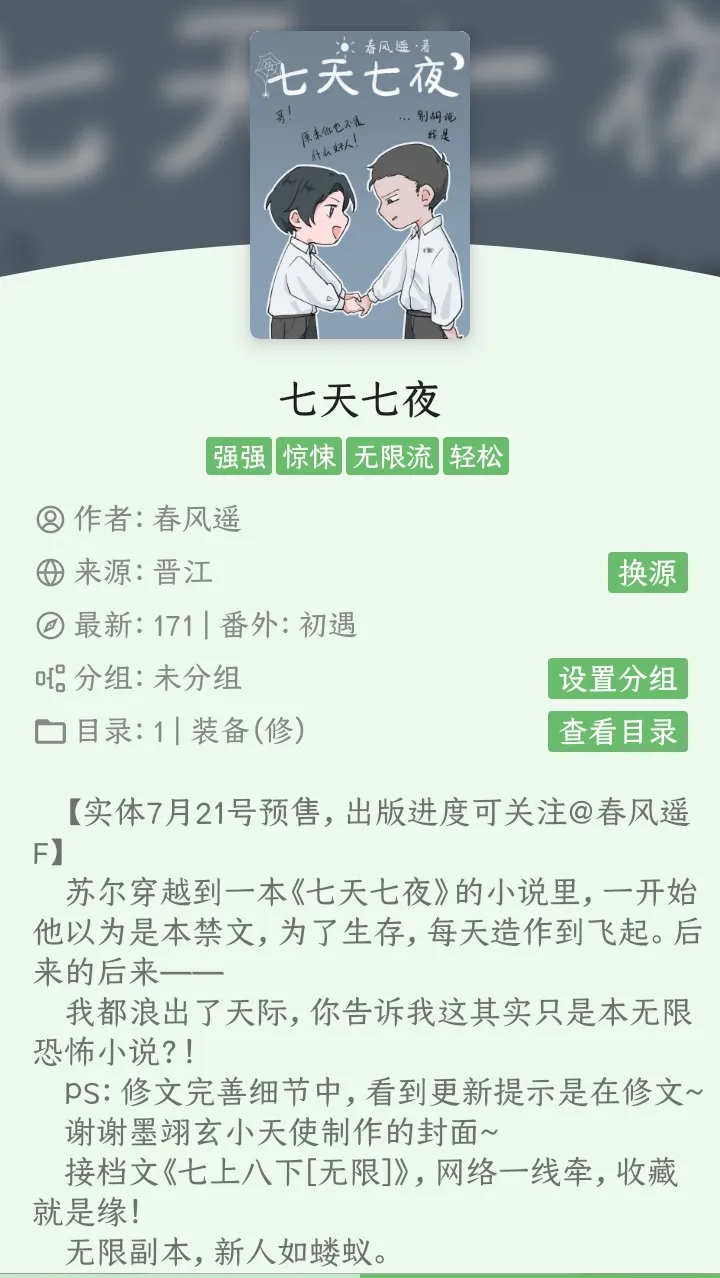Select the 无限流 tag

pos(392,457)
